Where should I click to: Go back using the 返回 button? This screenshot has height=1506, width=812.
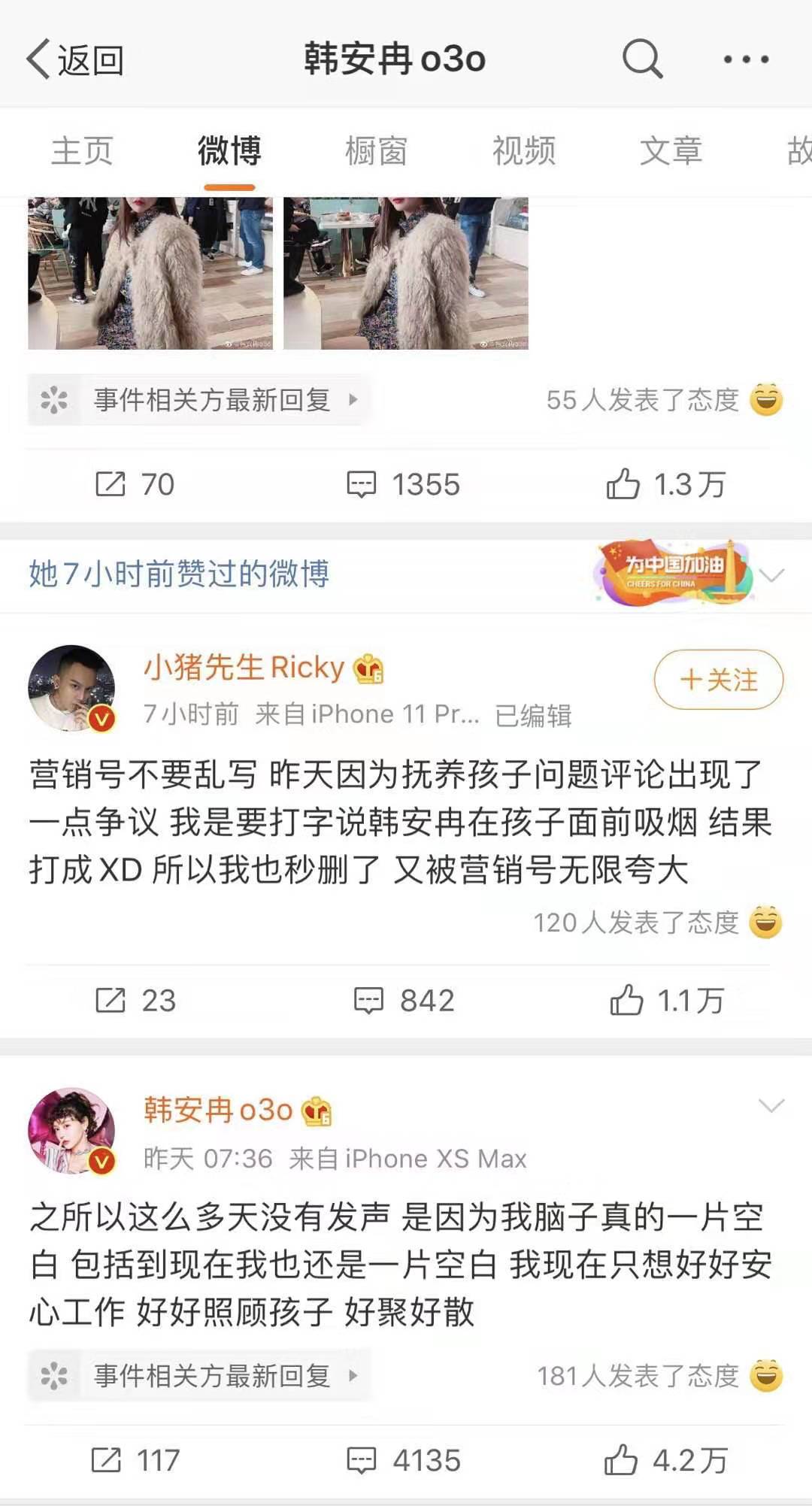(x=75, y=59)
